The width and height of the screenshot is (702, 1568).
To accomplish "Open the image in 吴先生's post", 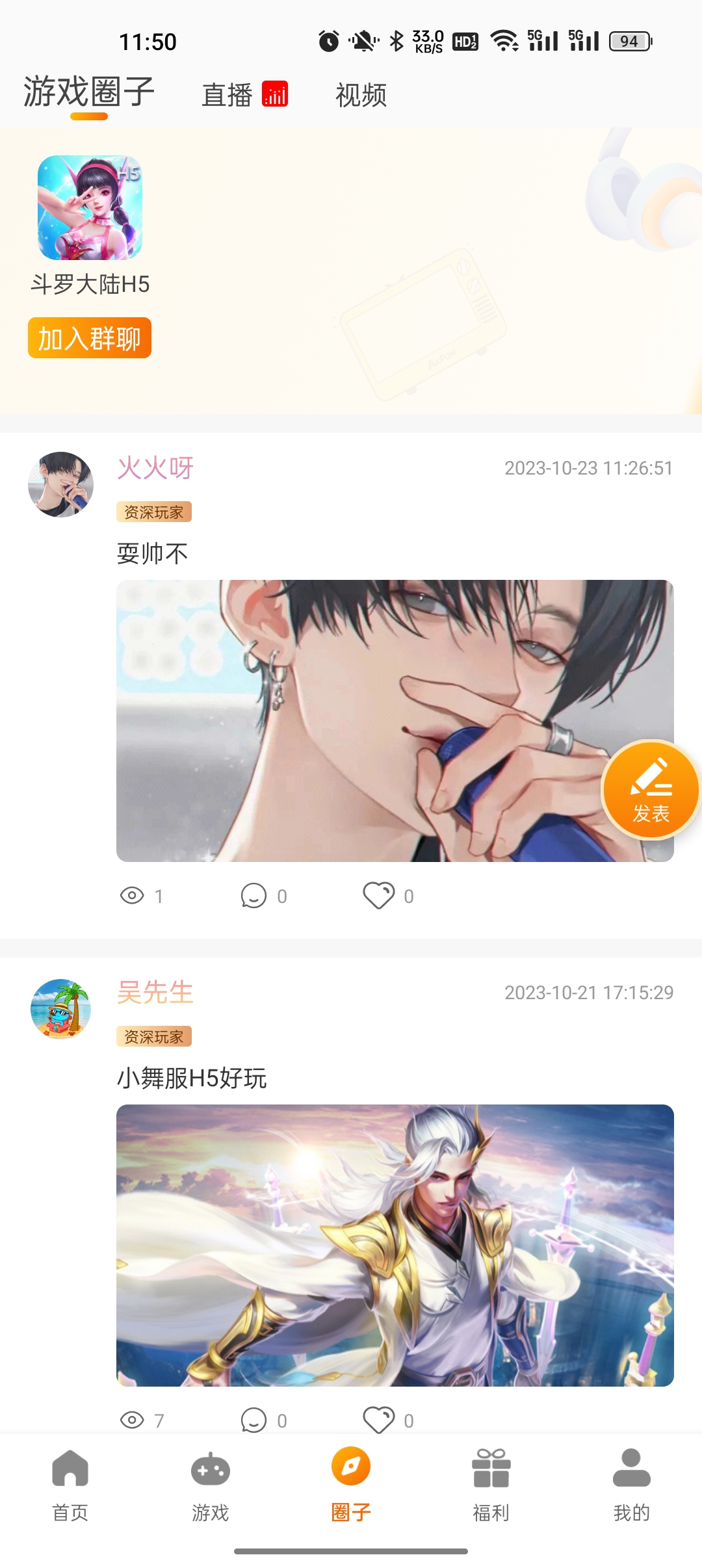I will [x=395, y=1246].
